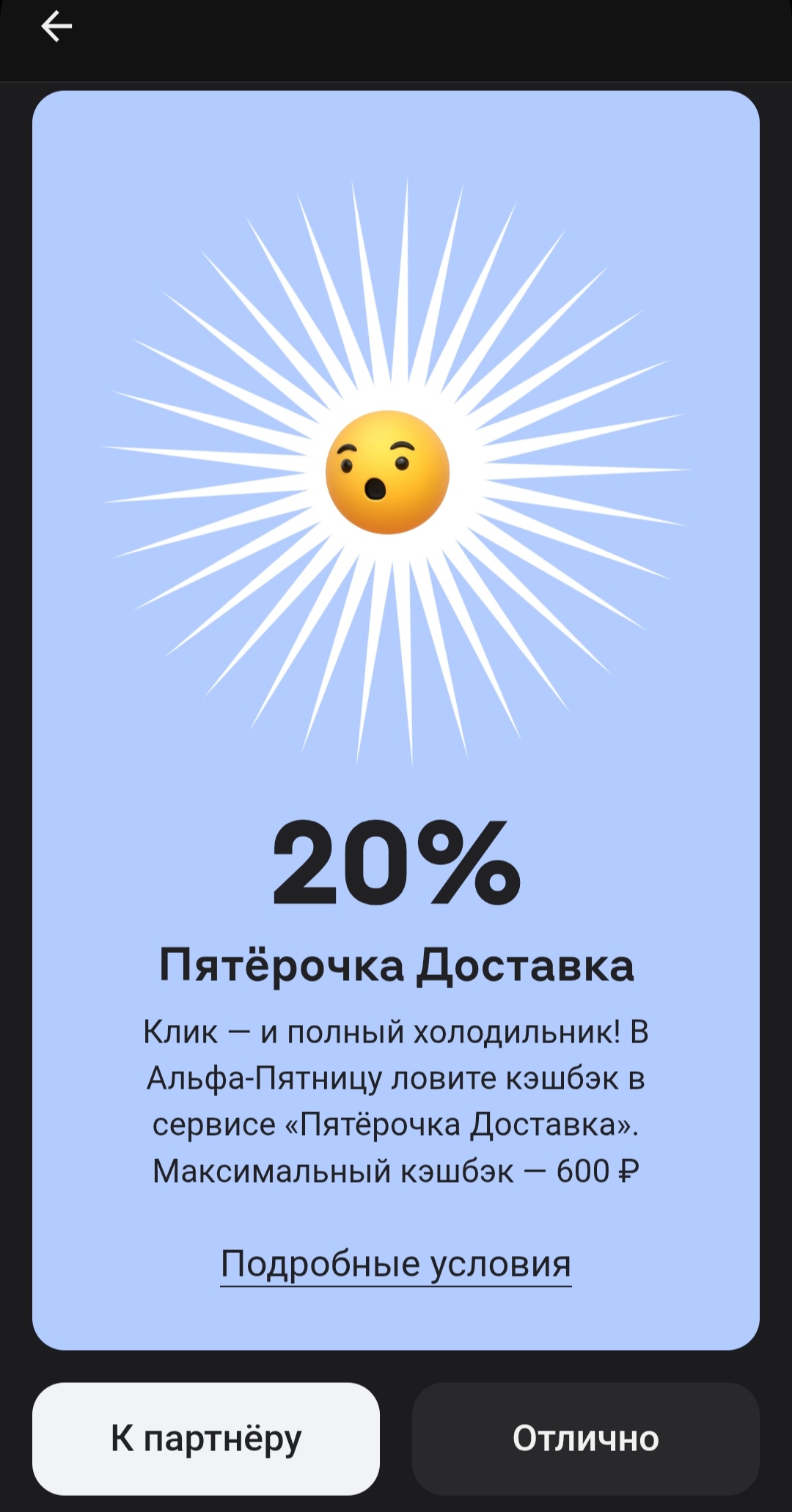Screen dimensions: 792x1512
Task: Confirm with the Отлично button
Action: pyautogui.click(x=585, y=1439)
